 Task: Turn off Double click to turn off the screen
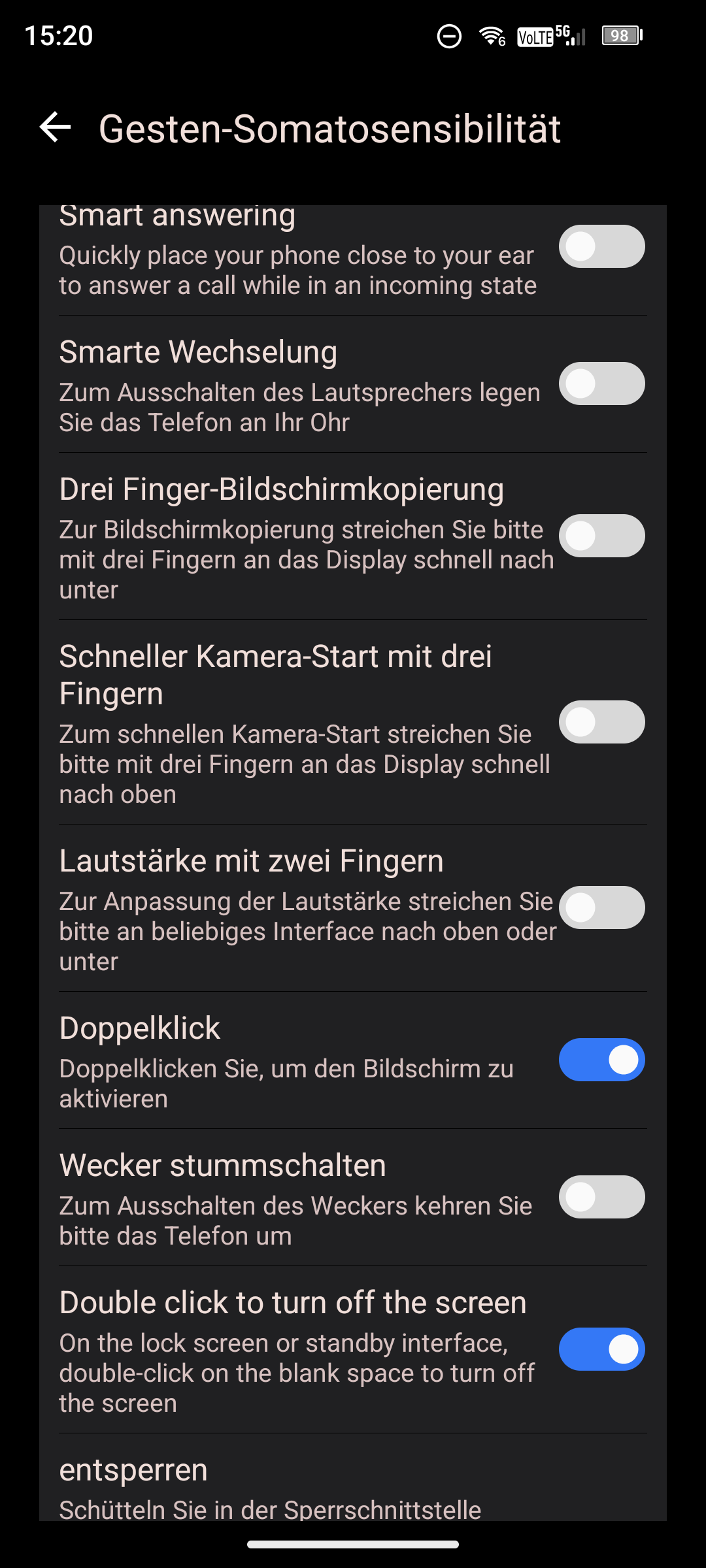601,1349
